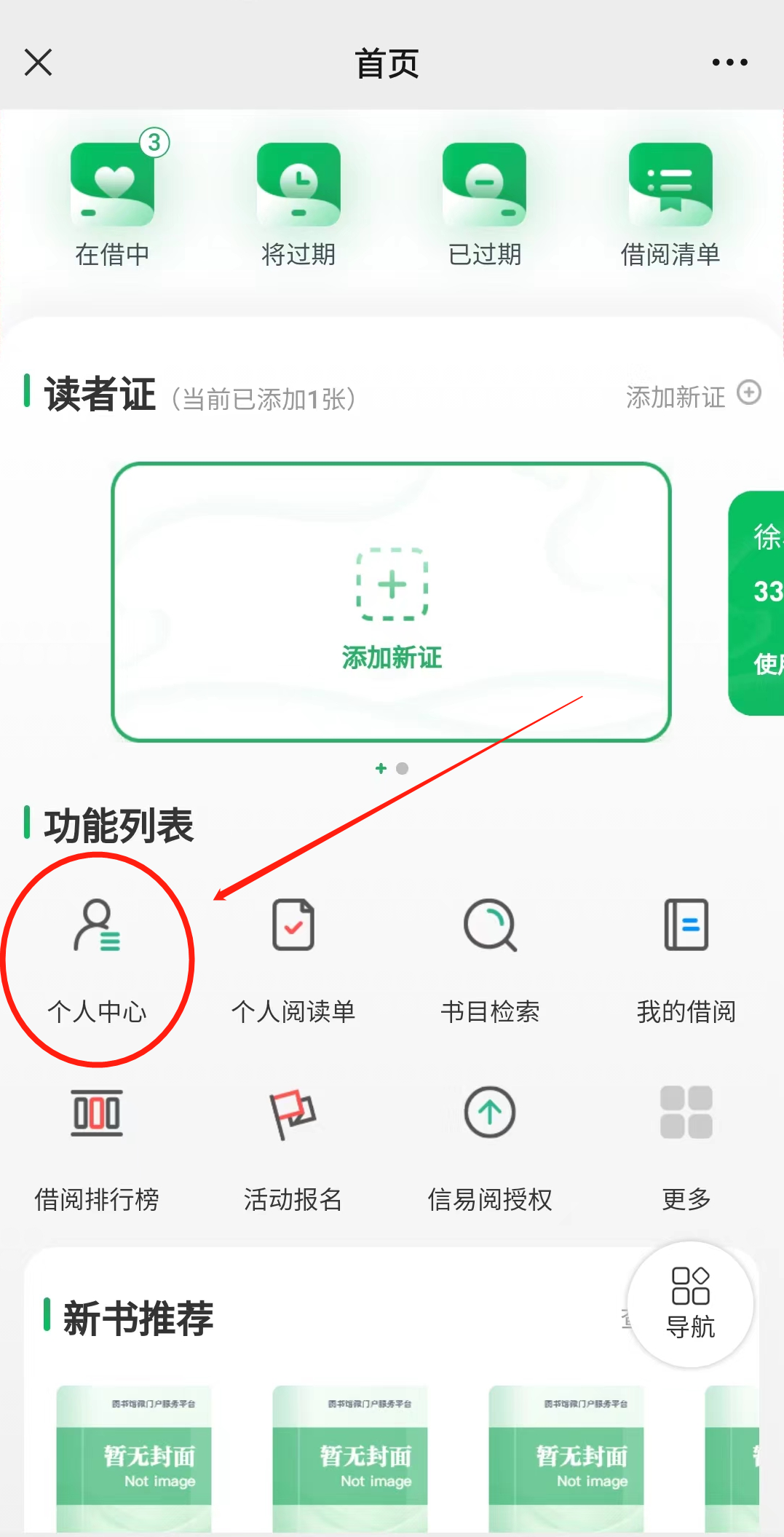Close the page with the X icon
The width and height of the screenshot is (784, 1537).
click(x=38, y=63)
